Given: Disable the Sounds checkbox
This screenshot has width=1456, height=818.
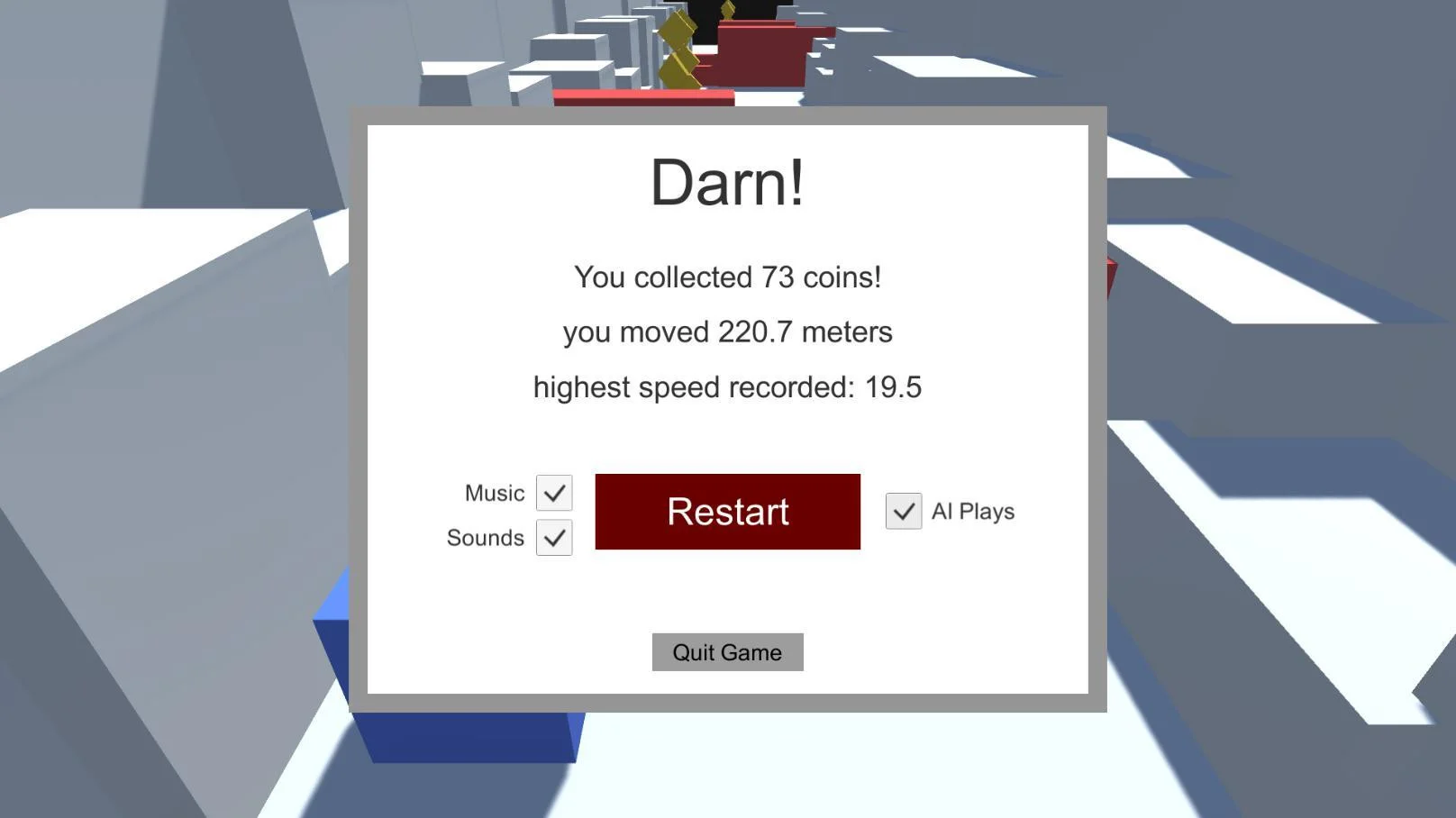Looking at the screenshot, I should point(554,538).
